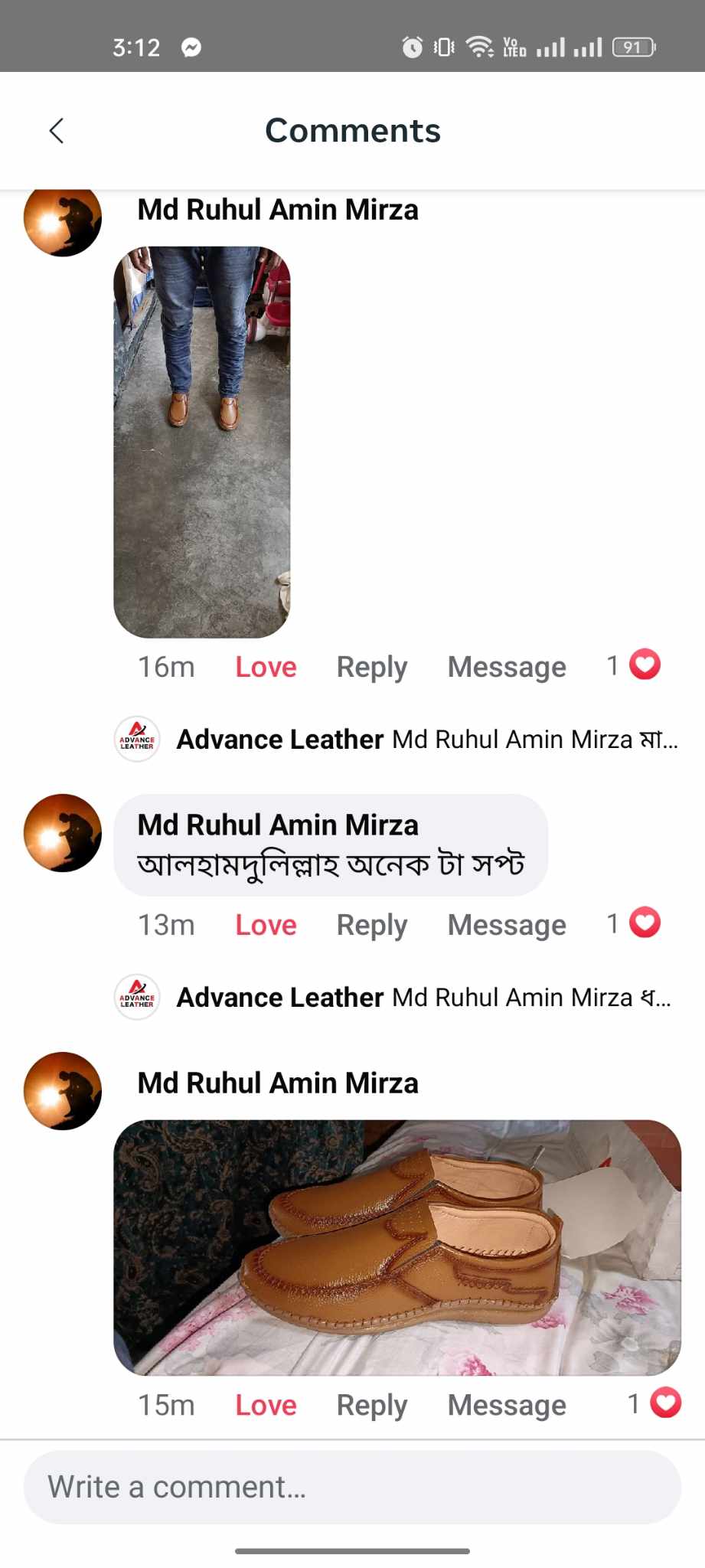
Task: Reply to the 13m Bengali comment
Action: [x=372, y=925]
